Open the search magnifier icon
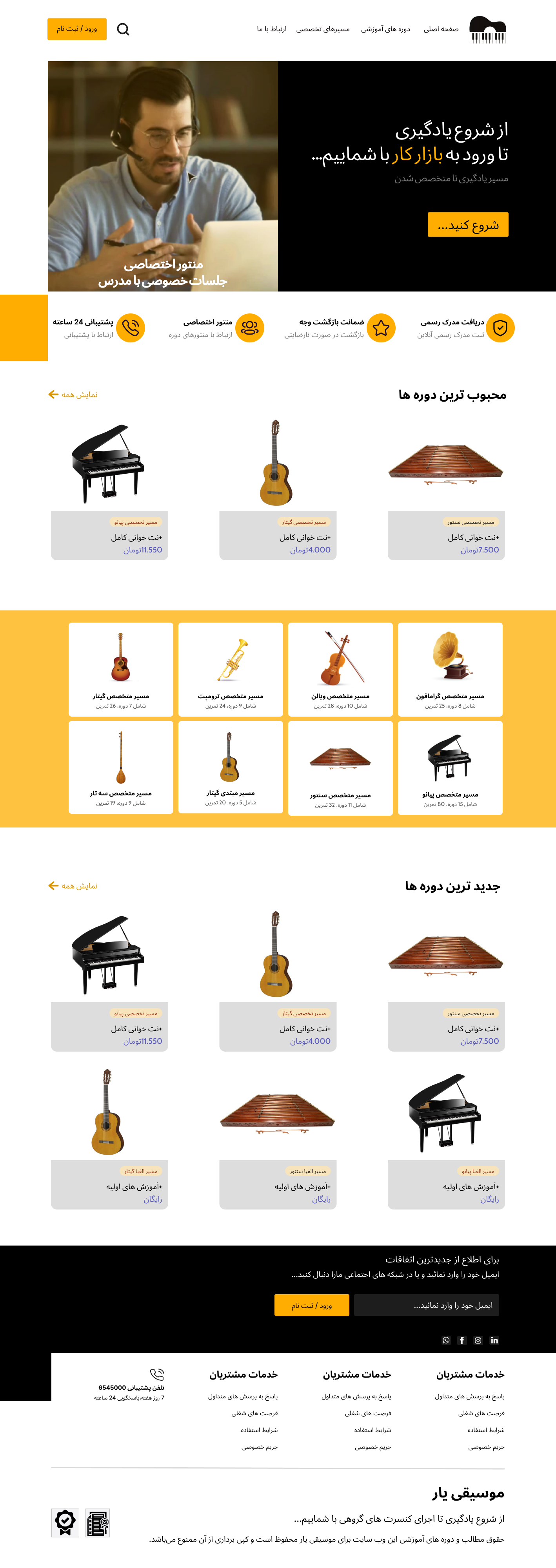Viewport: 556px width, 1568px height. click(x=124, y=29)
